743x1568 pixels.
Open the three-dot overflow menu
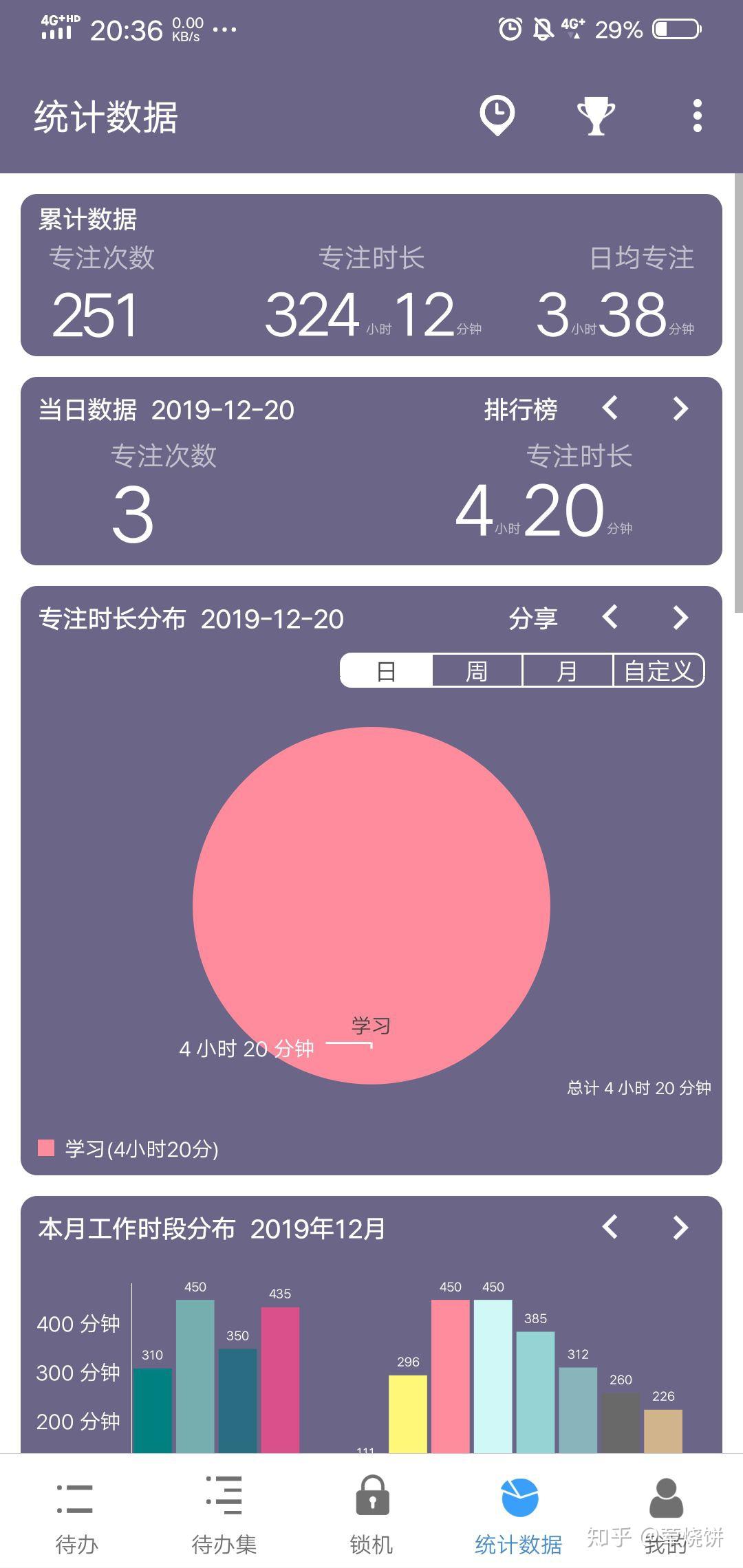[x=698, y=116]
